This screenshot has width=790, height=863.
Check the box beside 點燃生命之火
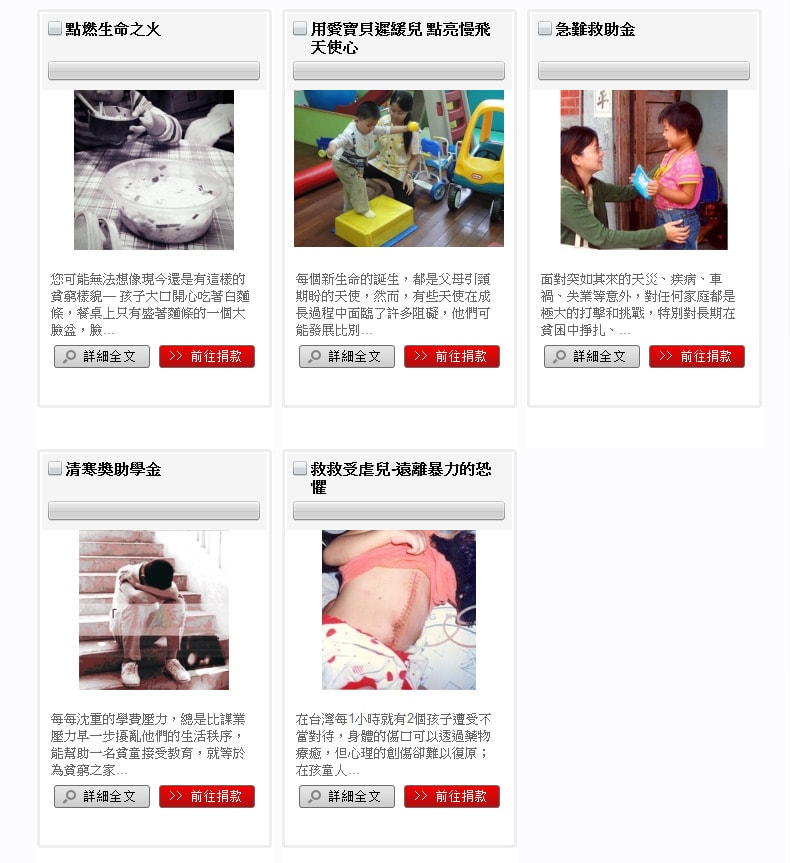[x=55, y=29]
